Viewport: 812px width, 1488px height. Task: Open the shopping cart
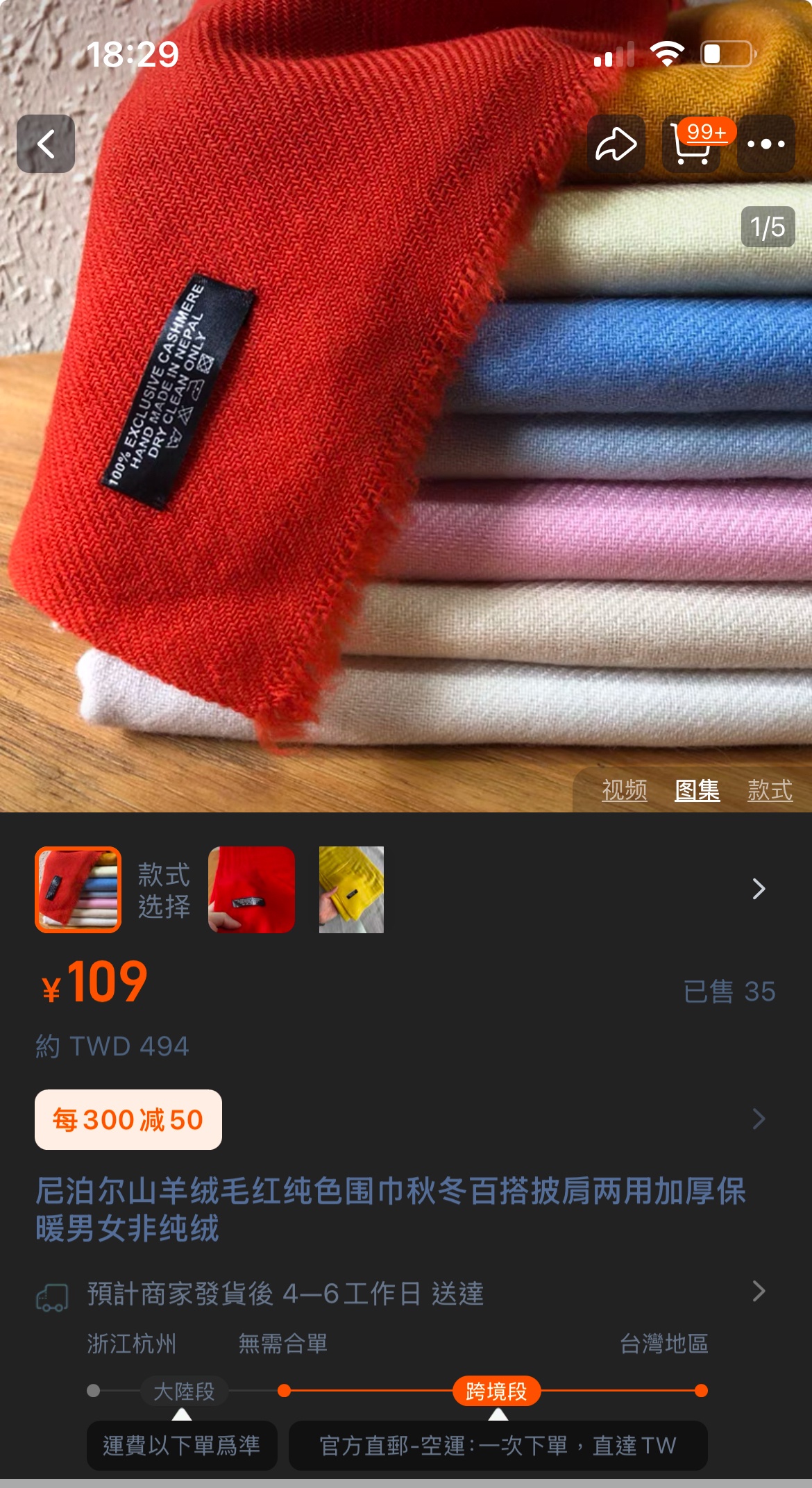tap(691, 144)
